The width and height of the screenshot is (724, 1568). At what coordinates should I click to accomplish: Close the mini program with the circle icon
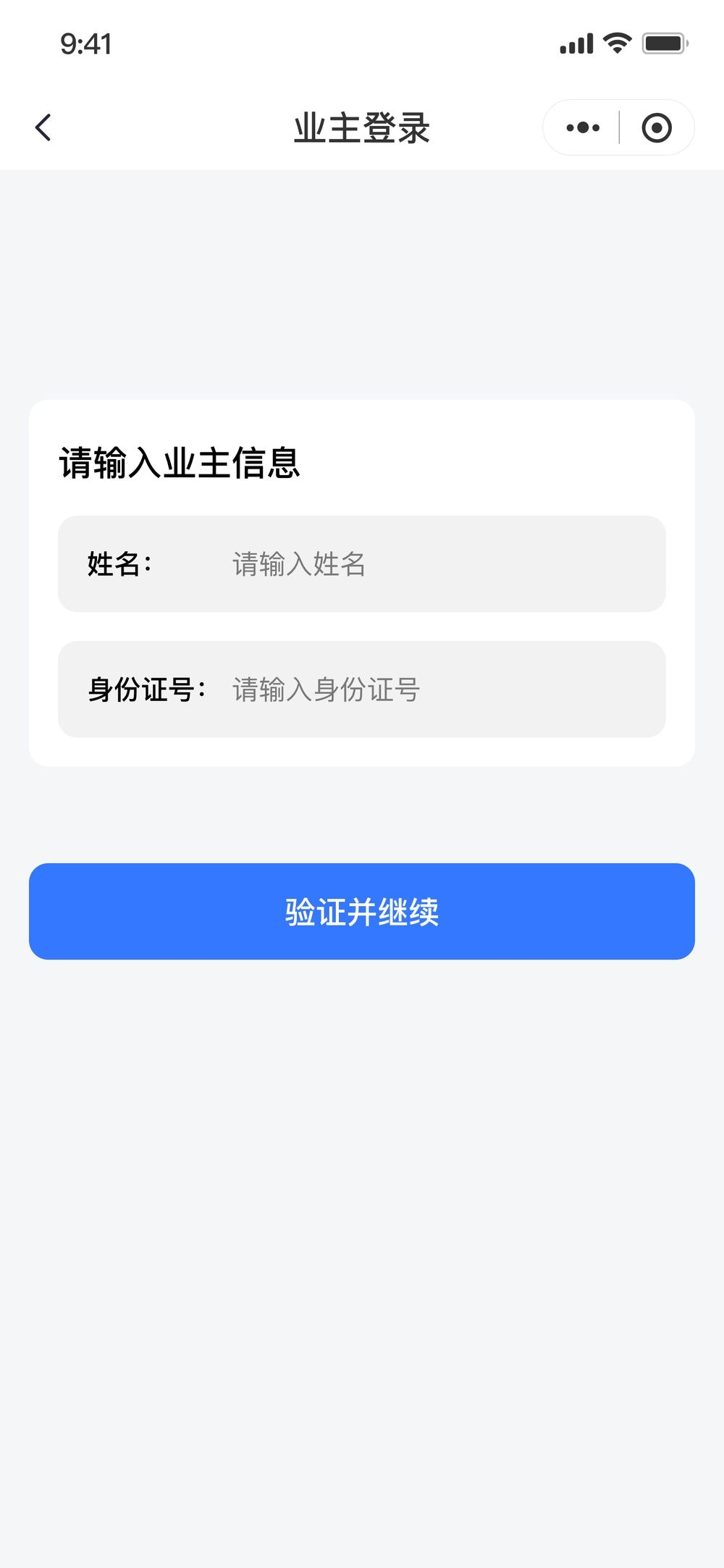click(657, 127)
